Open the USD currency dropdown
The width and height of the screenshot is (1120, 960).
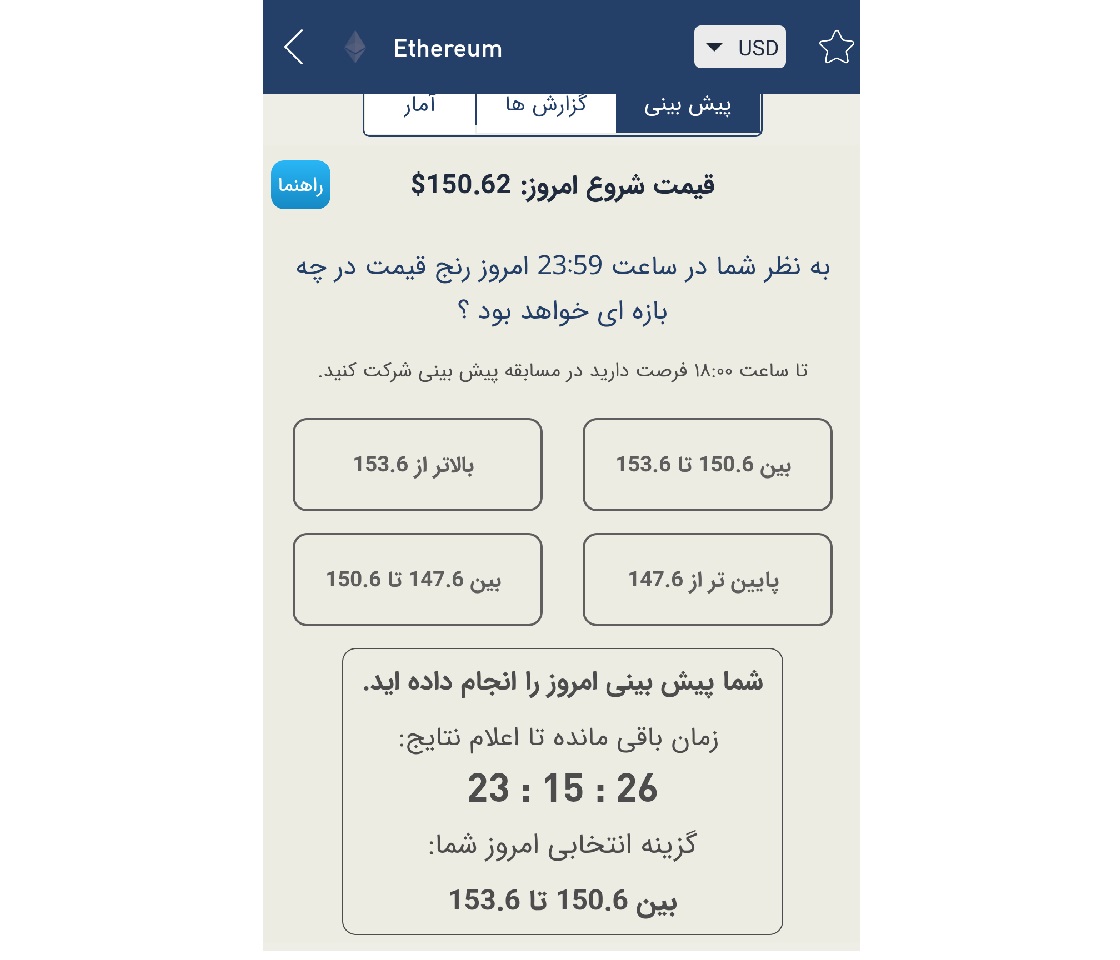(739, 47)
